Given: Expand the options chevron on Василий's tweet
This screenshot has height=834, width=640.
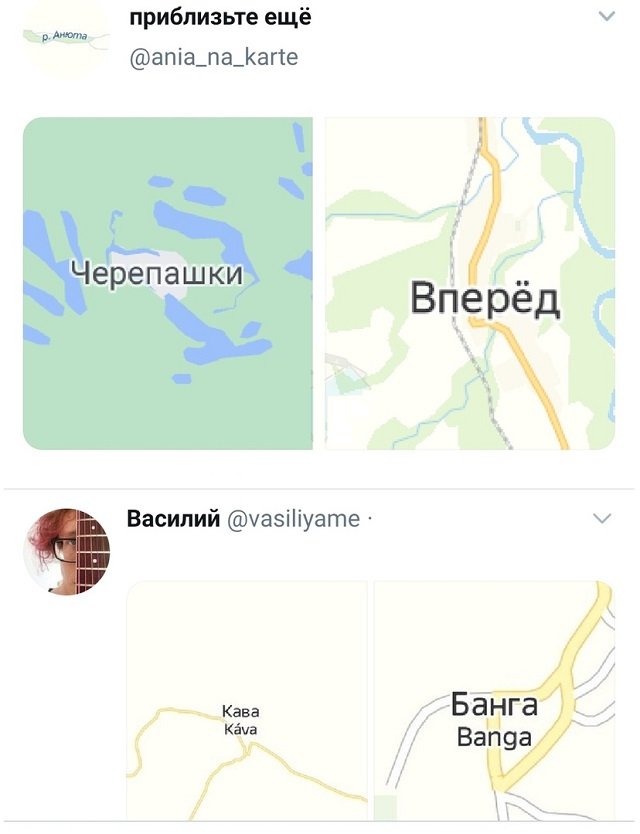Looking at the screenshot, I should coord(602,518).
